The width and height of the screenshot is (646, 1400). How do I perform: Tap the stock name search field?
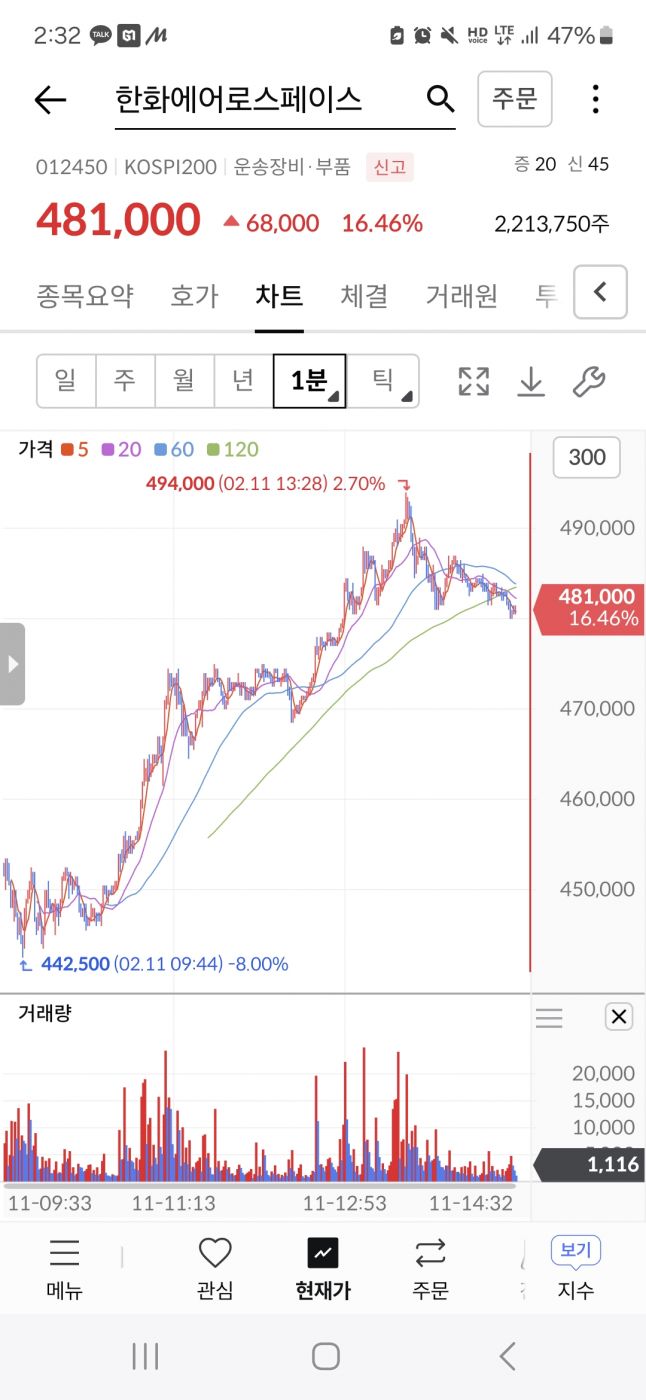pos(260,99)
